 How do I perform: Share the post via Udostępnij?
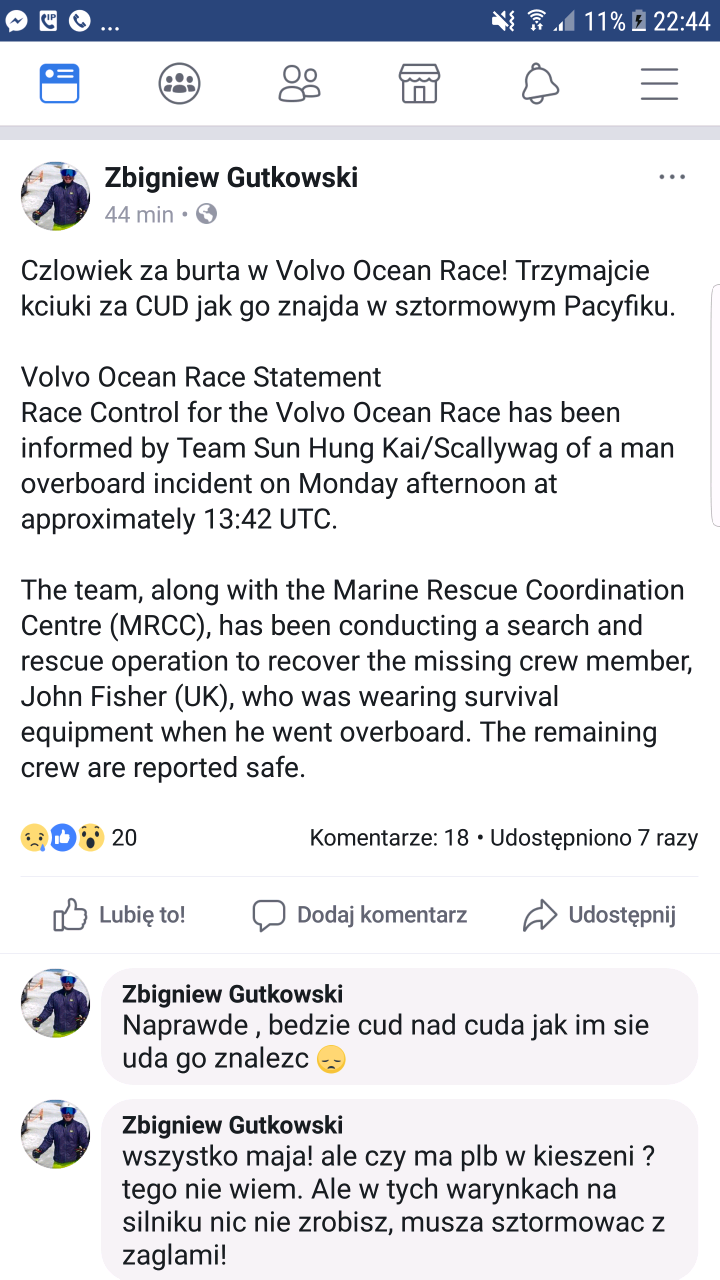(x=600, y=915)
